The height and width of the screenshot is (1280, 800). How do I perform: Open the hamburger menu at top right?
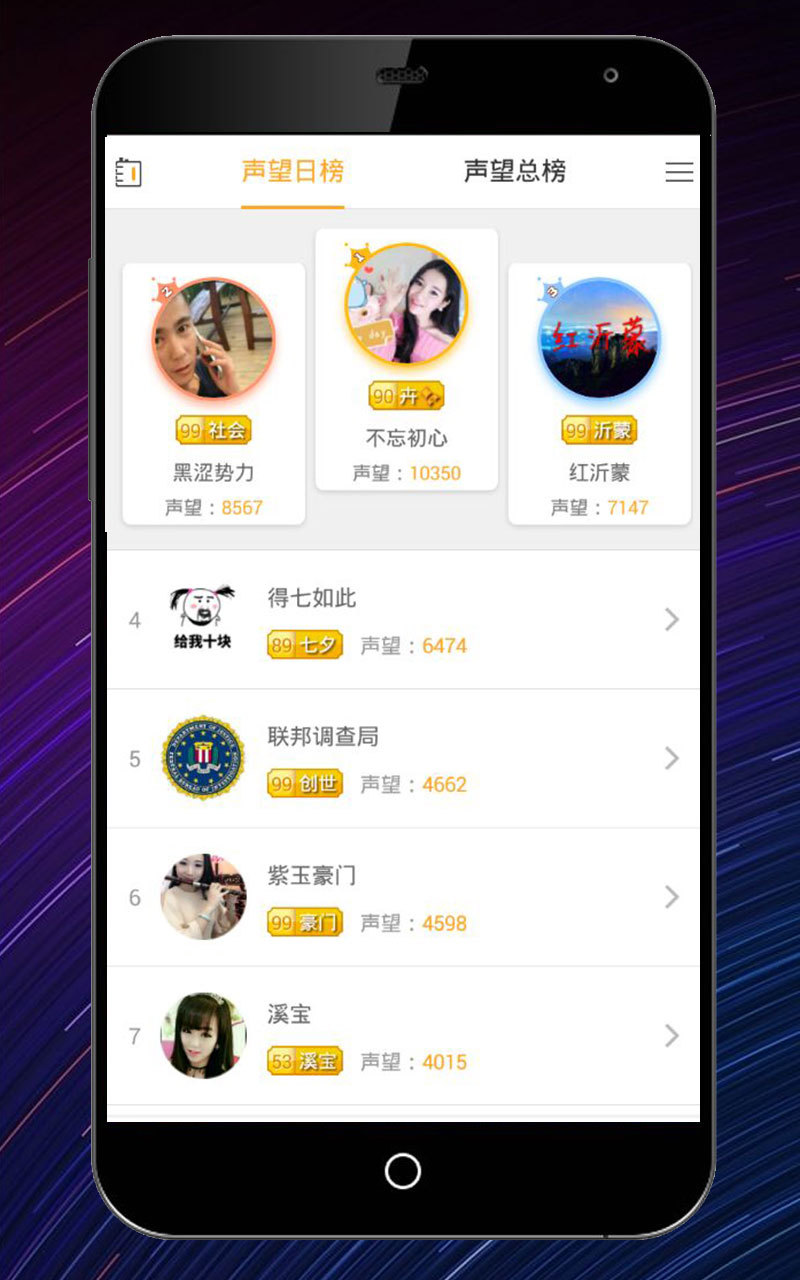point(680,172)
